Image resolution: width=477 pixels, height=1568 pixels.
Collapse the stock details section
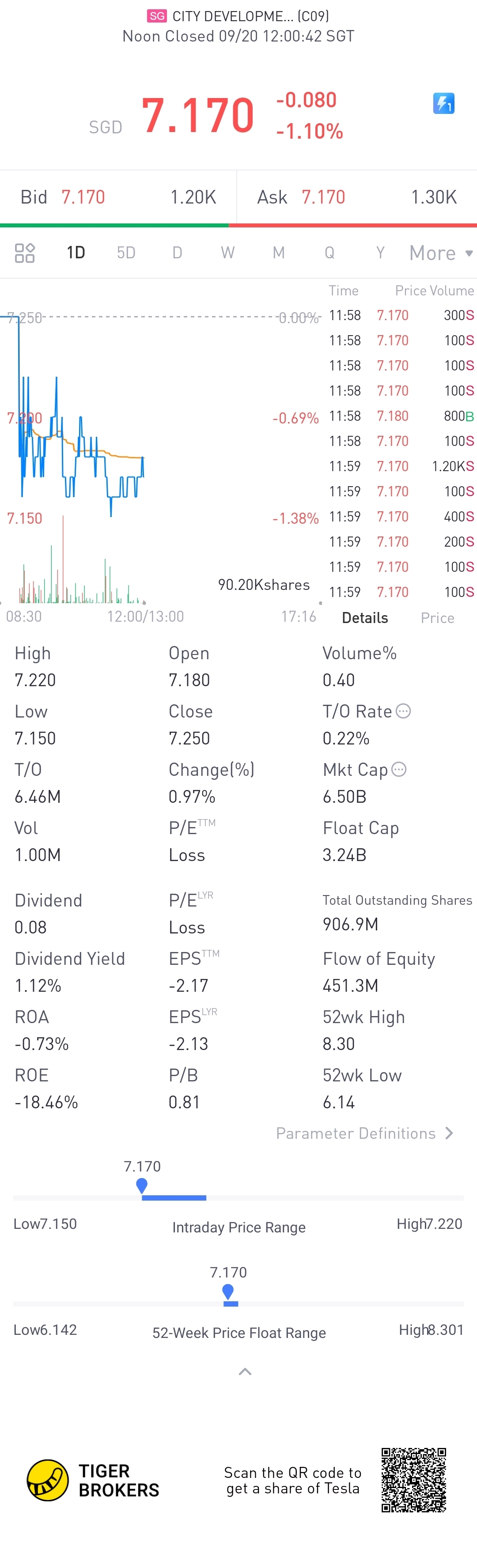[245, 1372]
